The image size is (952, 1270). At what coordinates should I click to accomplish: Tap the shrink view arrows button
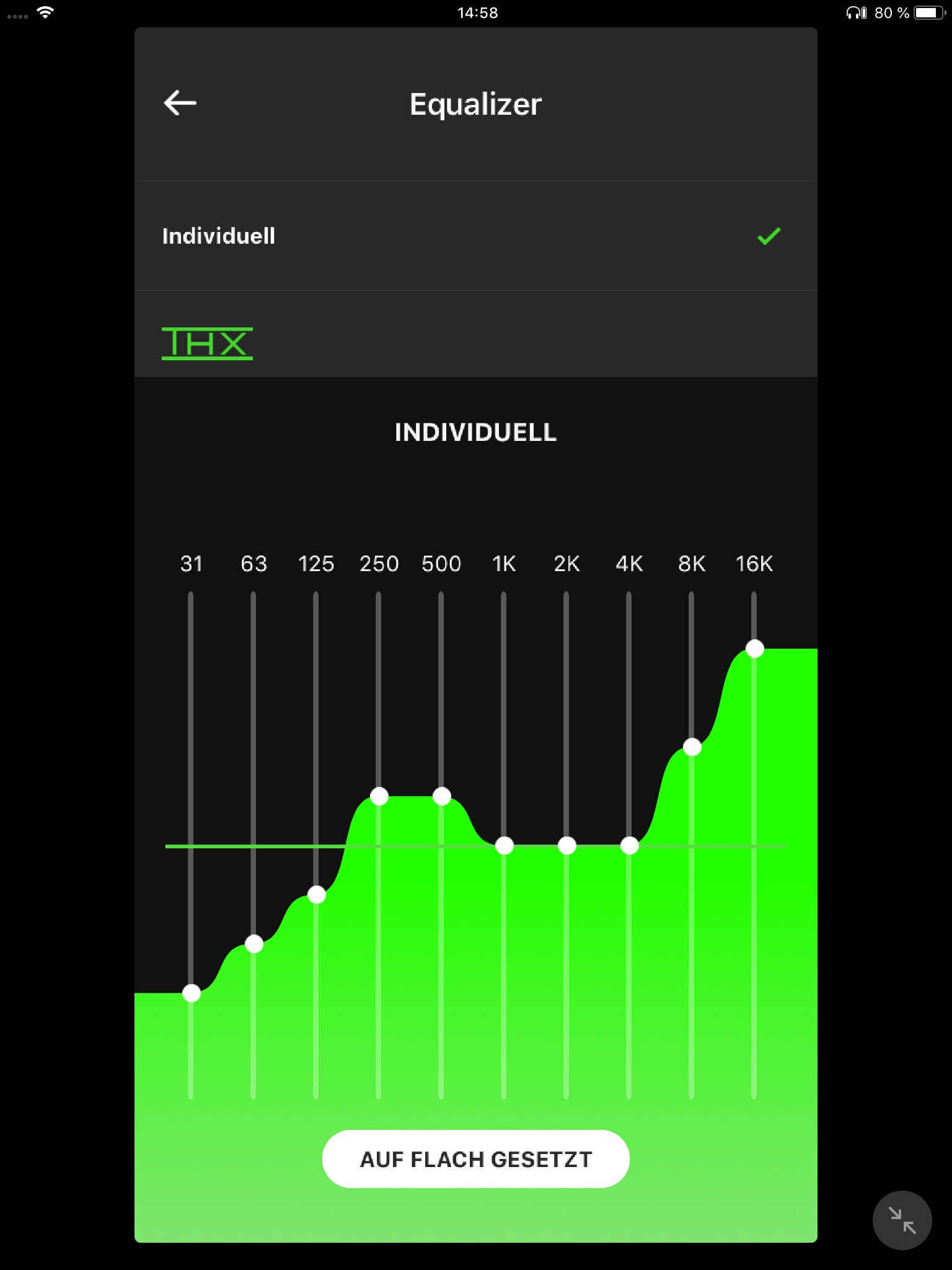click(902, 1220)
